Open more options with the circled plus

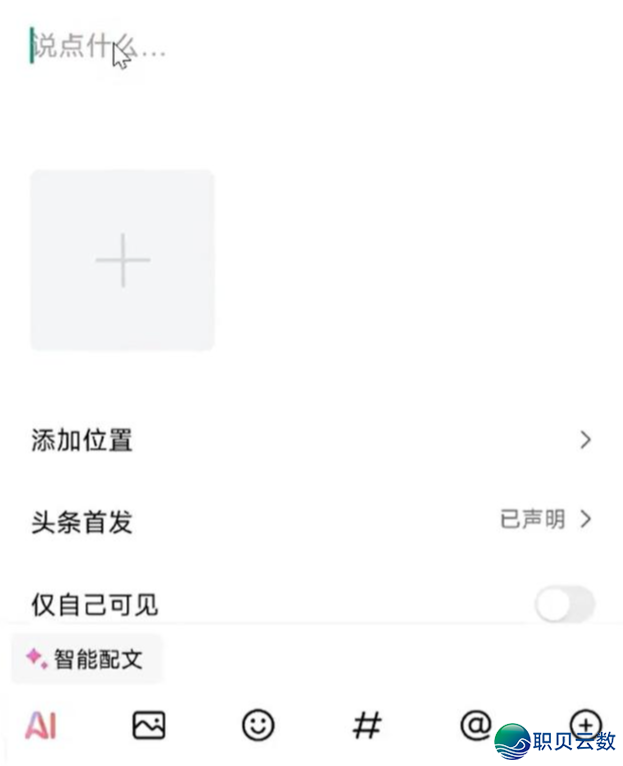pyautogui.click(x=585, y=724)
